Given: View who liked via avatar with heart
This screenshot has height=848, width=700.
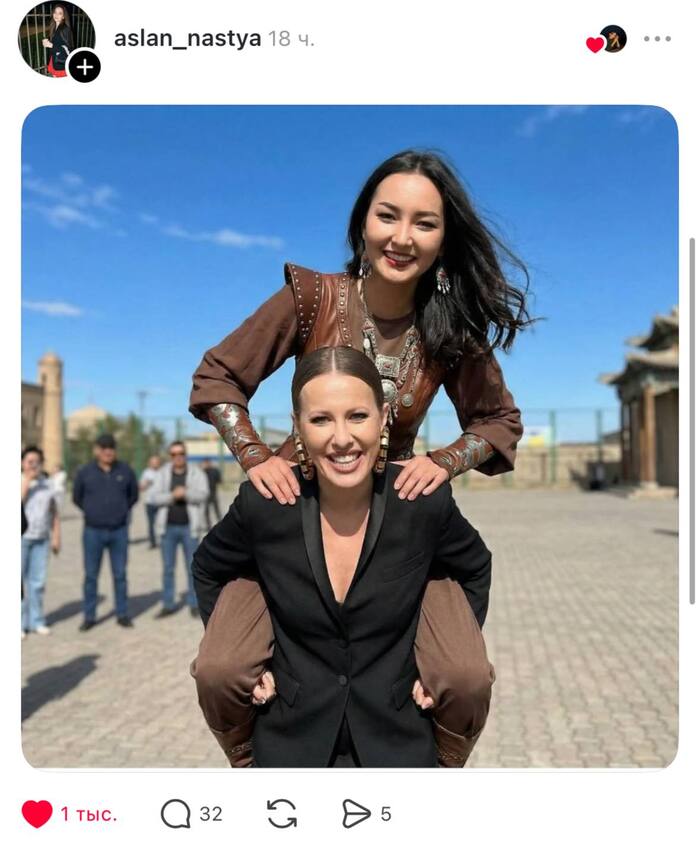Looking at the screenshot, I should [x=607, y=40].
